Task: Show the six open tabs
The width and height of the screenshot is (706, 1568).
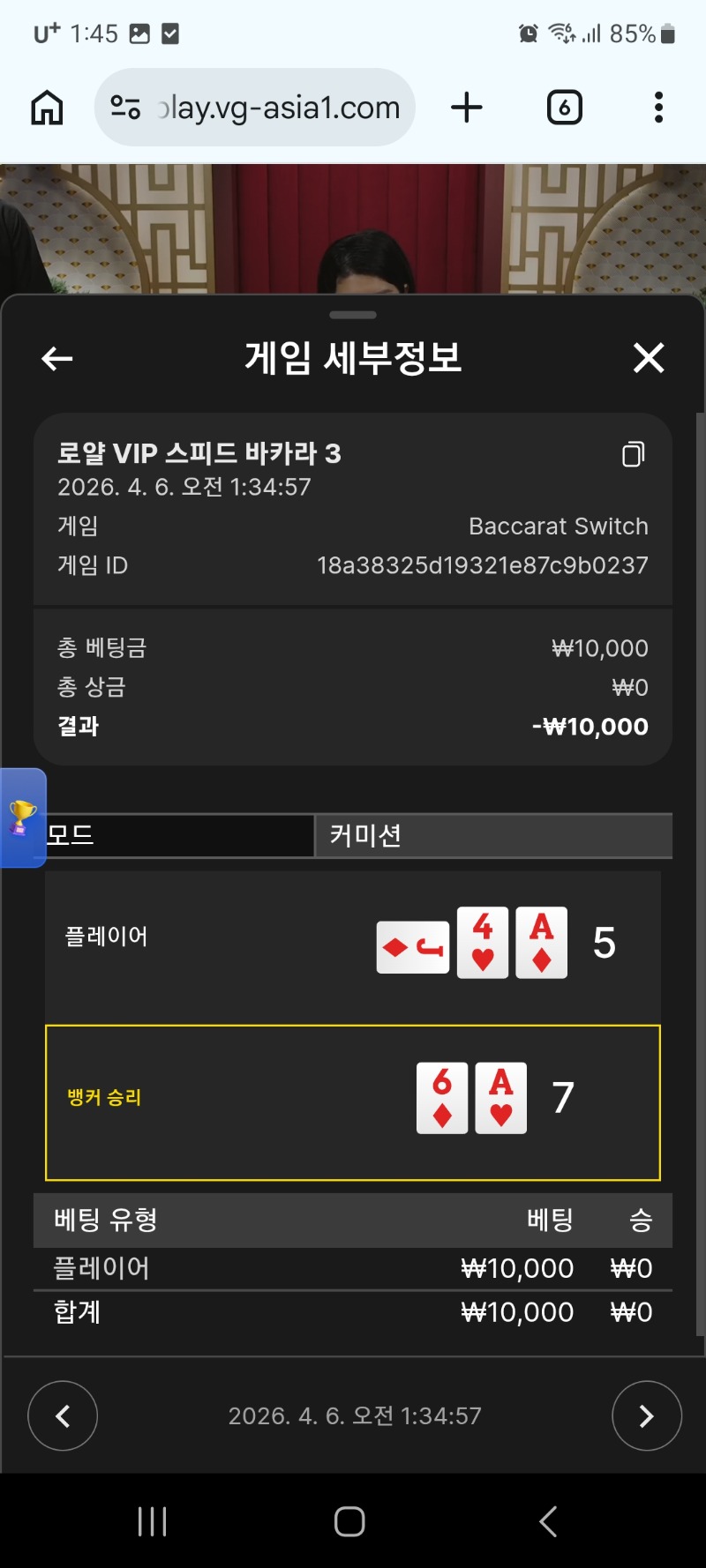Action: [x=564, y=108]
